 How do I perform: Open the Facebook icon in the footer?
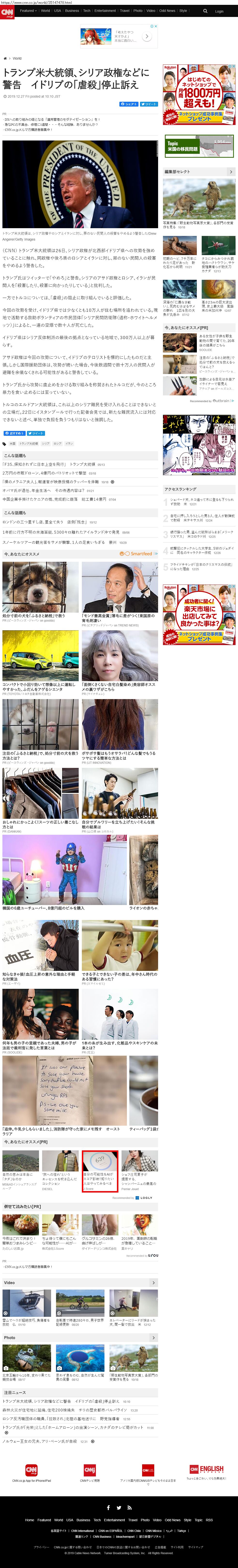click(108, 1508)
